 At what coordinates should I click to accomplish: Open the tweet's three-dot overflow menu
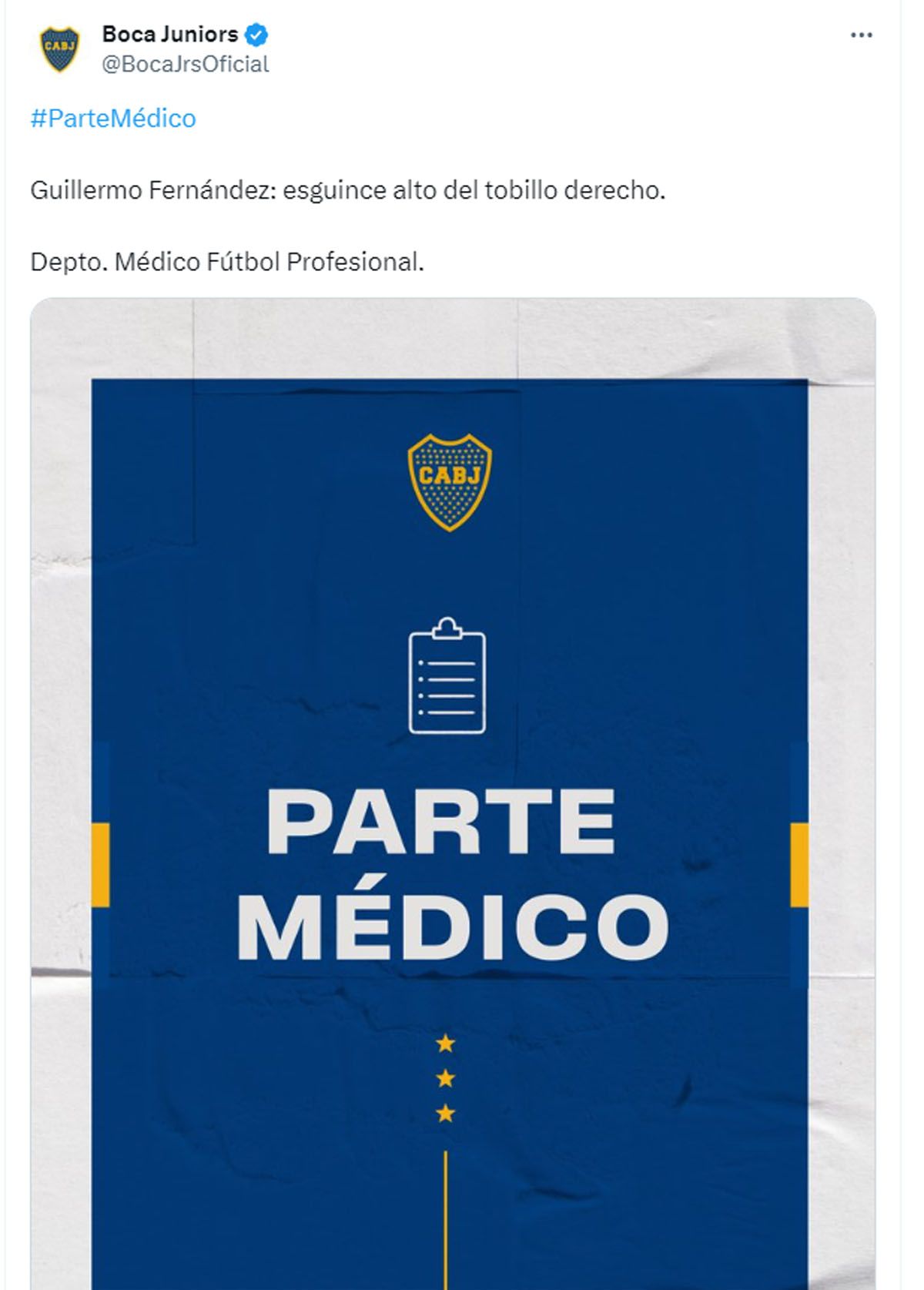861,35
